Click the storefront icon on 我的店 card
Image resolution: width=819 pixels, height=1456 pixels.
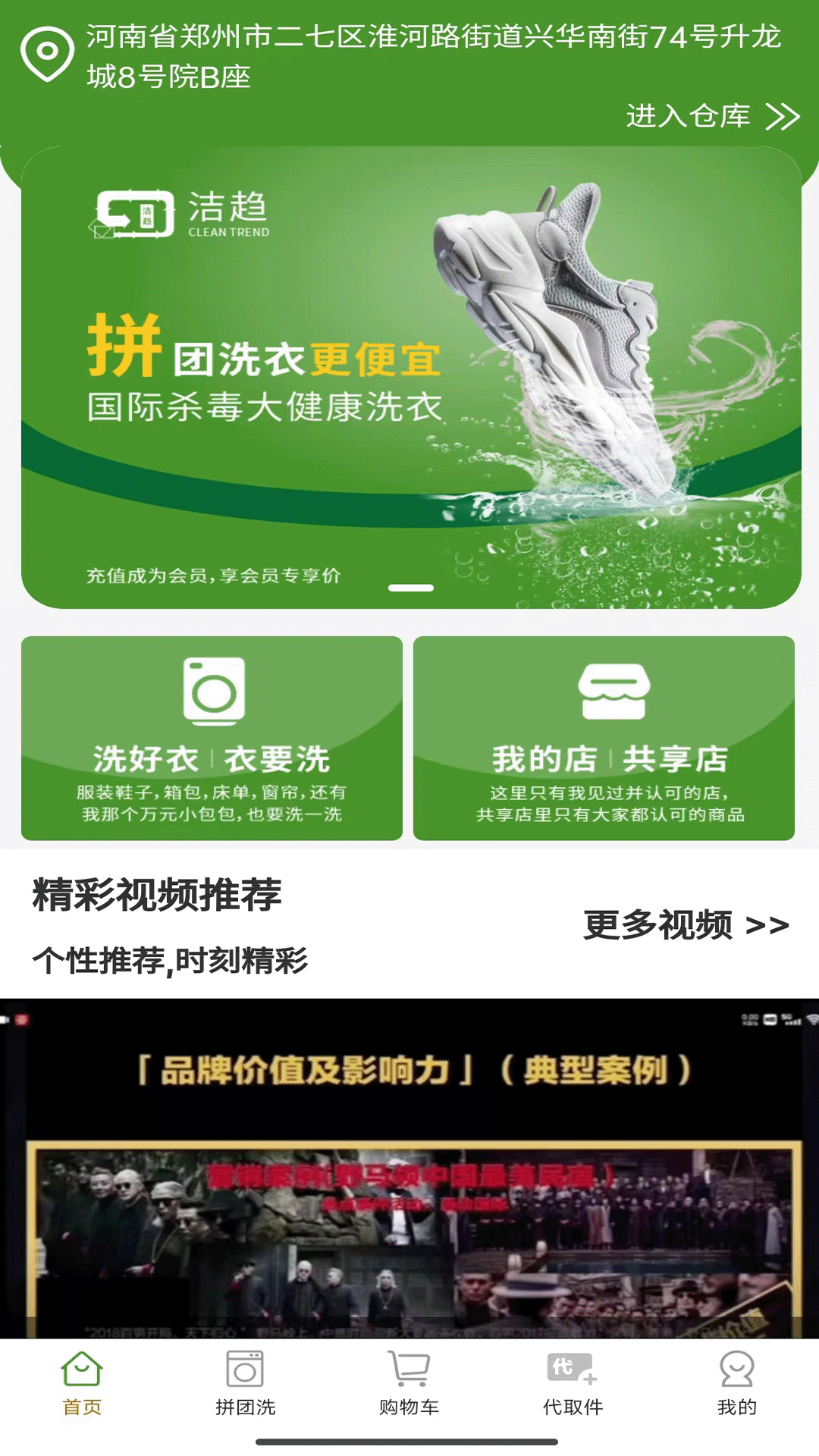616,689
